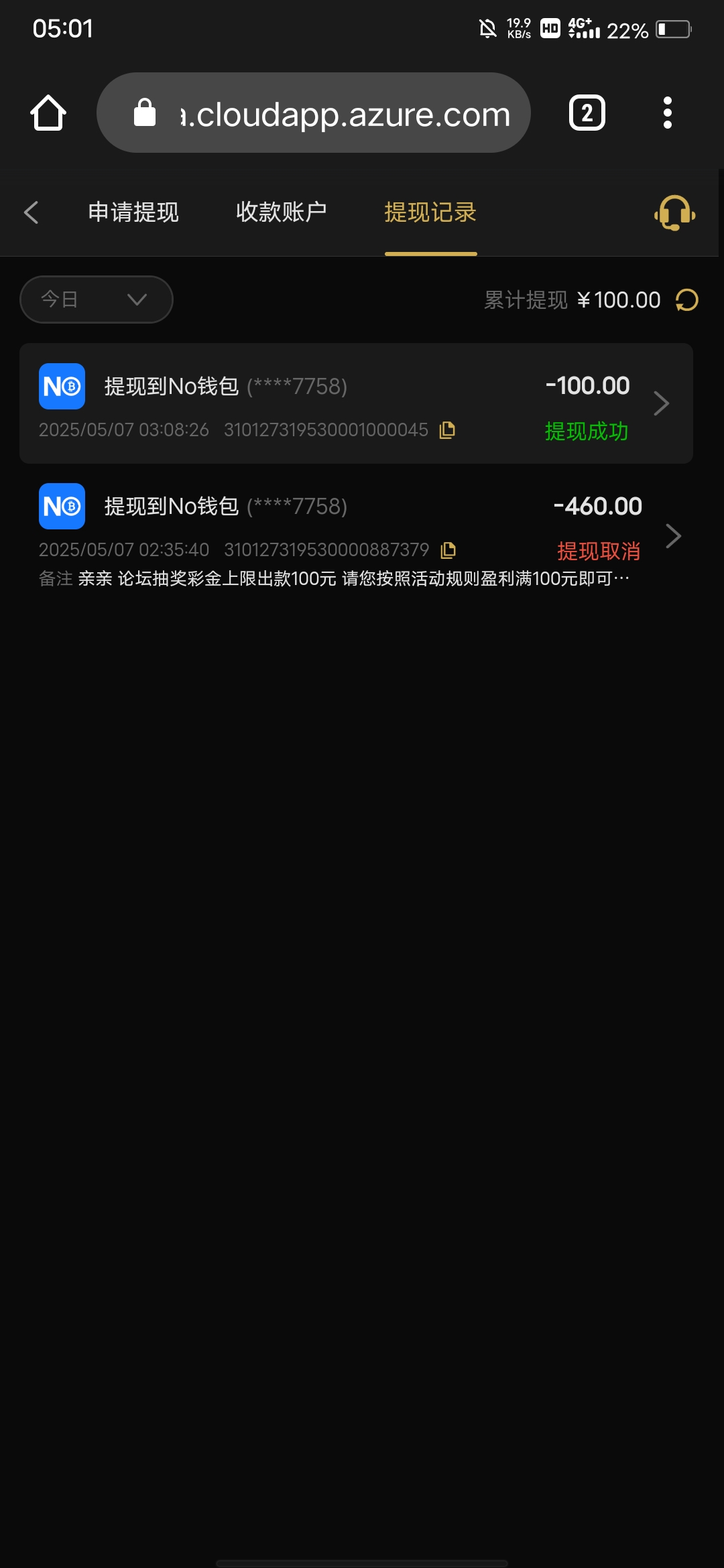Contact customer service via headset icon

point(674,212)
